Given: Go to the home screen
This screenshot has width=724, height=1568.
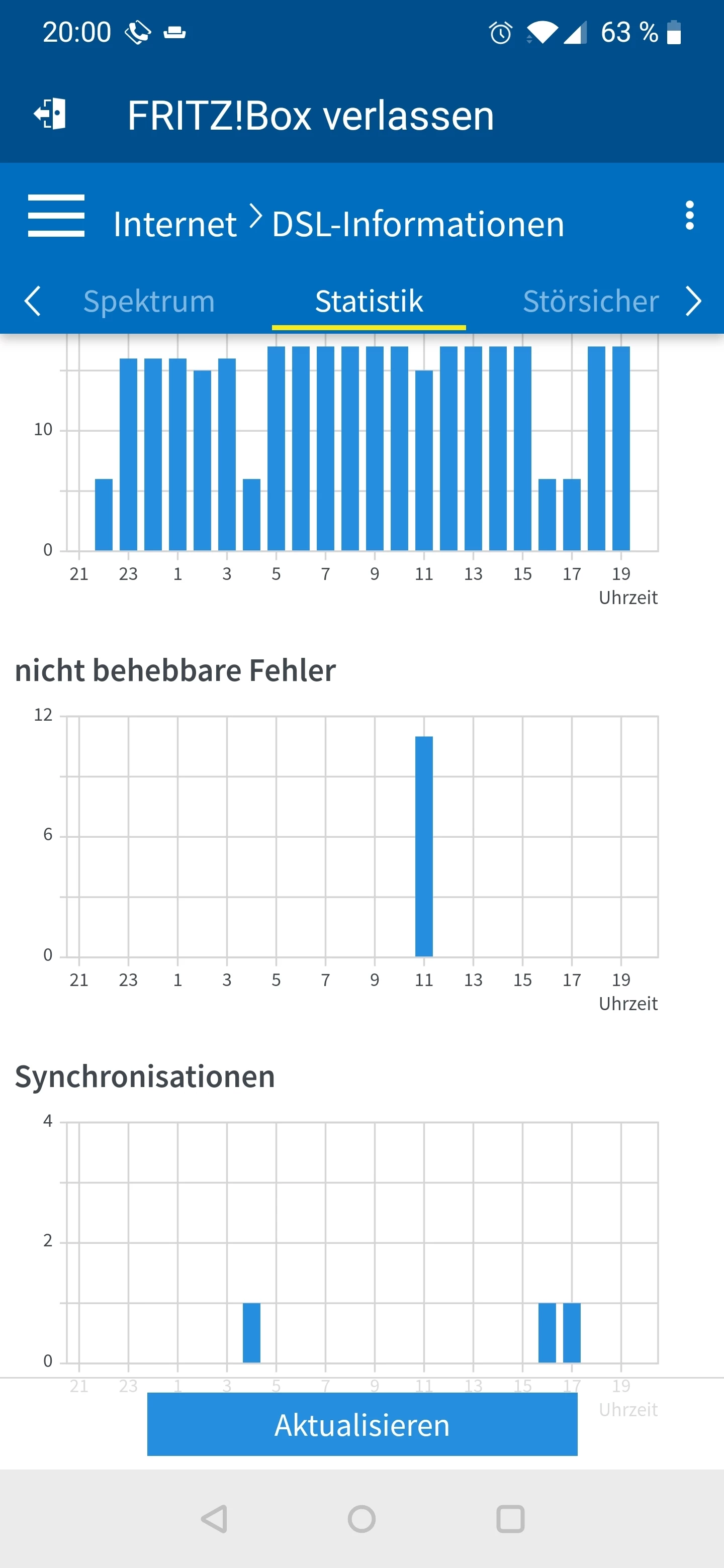Looking at the screenshot, I should coord(361,1519).
